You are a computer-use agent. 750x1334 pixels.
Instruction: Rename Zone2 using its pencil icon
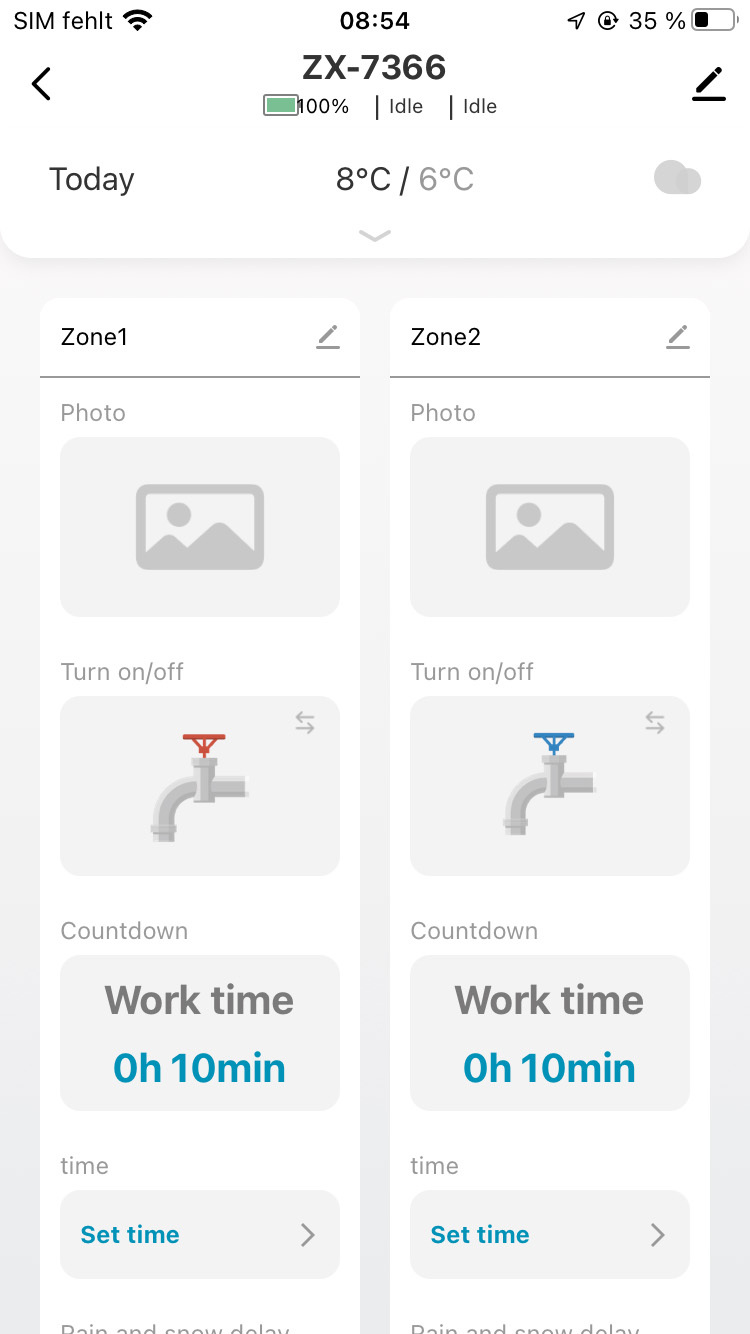(x=678, y=338)
